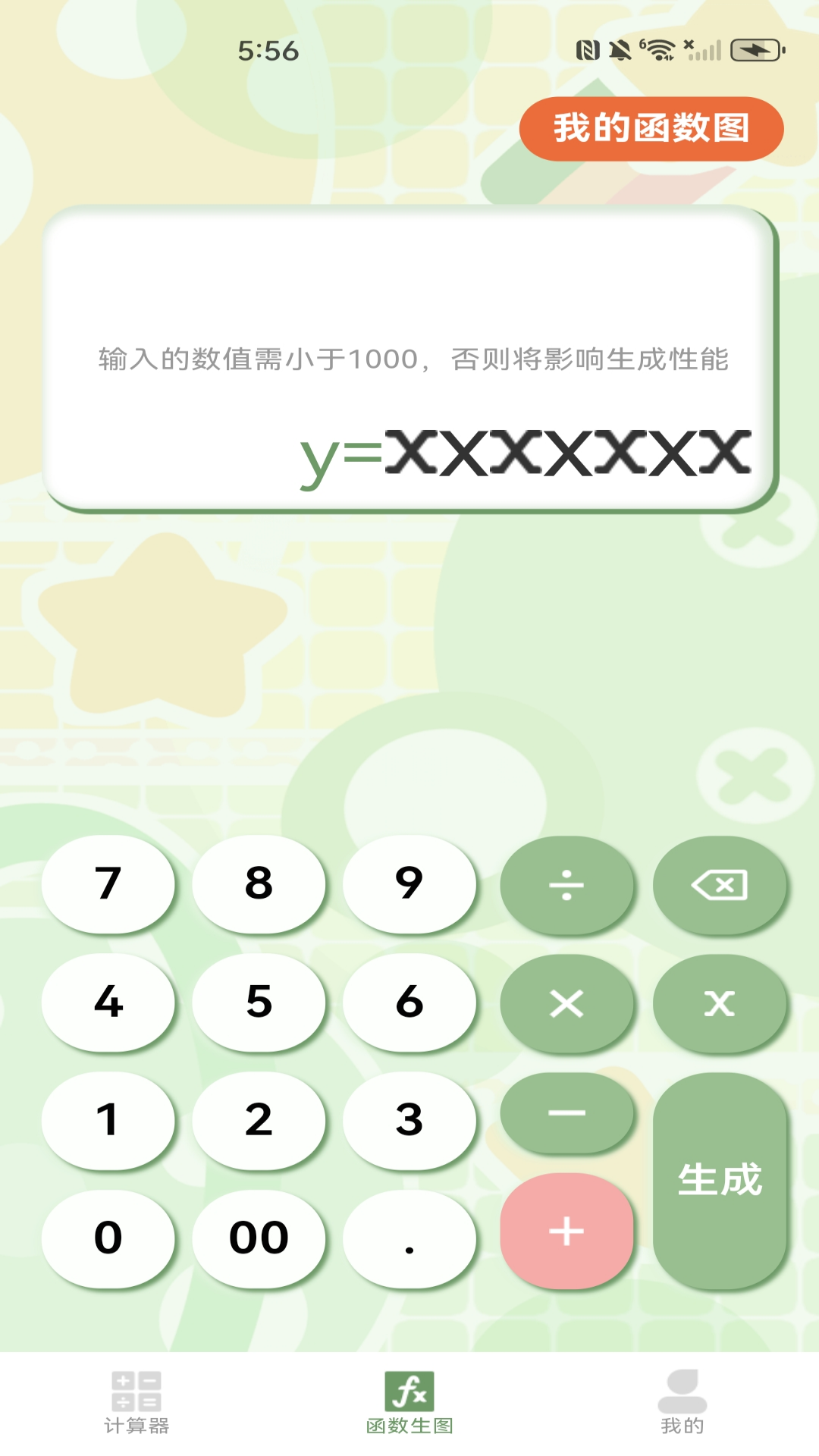This screenshot has width=819, height=1456.
Task: Tap the double zero key
Action: click(259, 1238)
